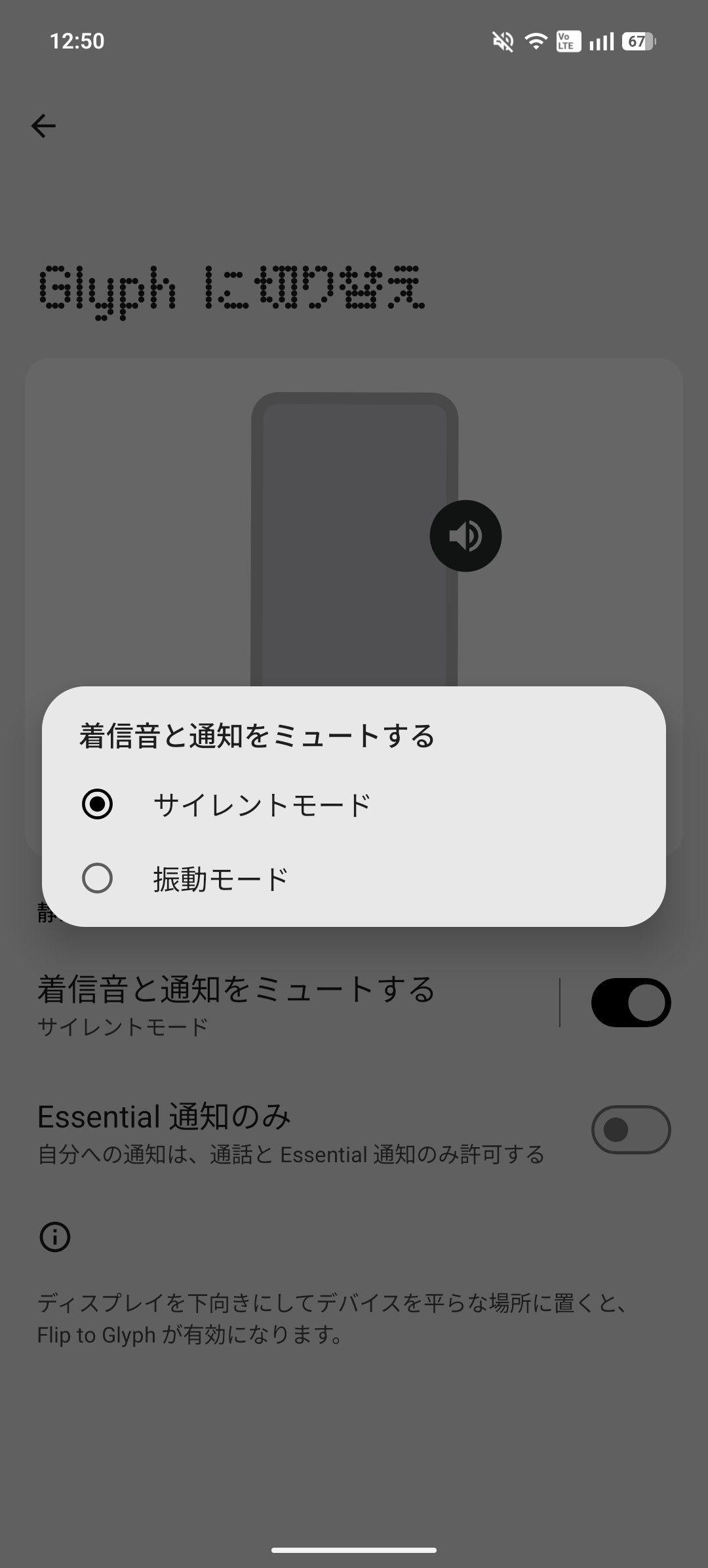Toggle 着信音と通知をミュートする switch off
The image size is (708, 1568).
pos(630,1002)
